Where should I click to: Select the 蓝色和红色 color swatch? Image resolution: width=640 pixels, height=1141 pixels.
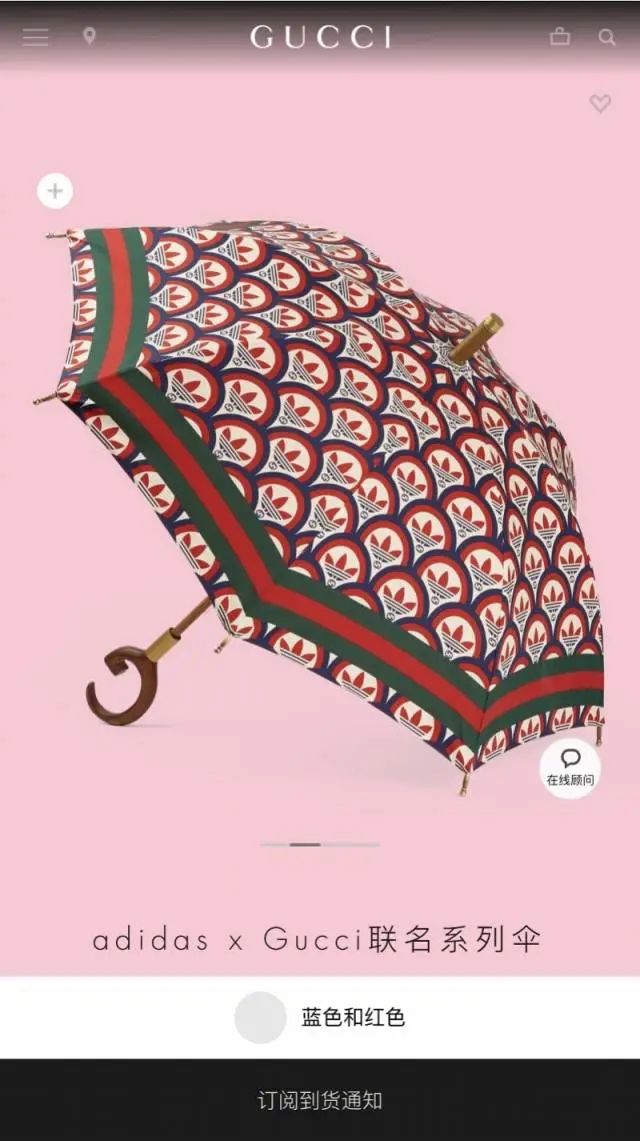point(260,1018)
